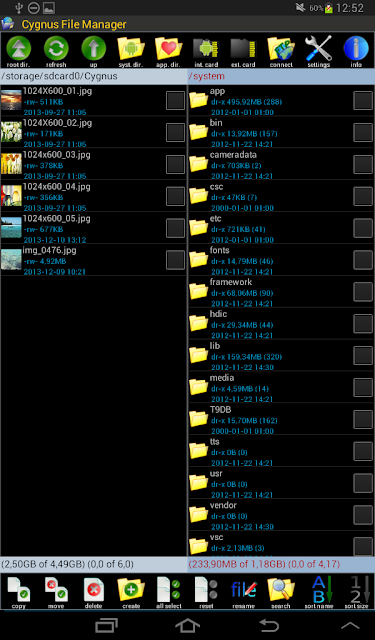The image size is (375, 640).
Task: Open the info button
Action: coord(356,51)
